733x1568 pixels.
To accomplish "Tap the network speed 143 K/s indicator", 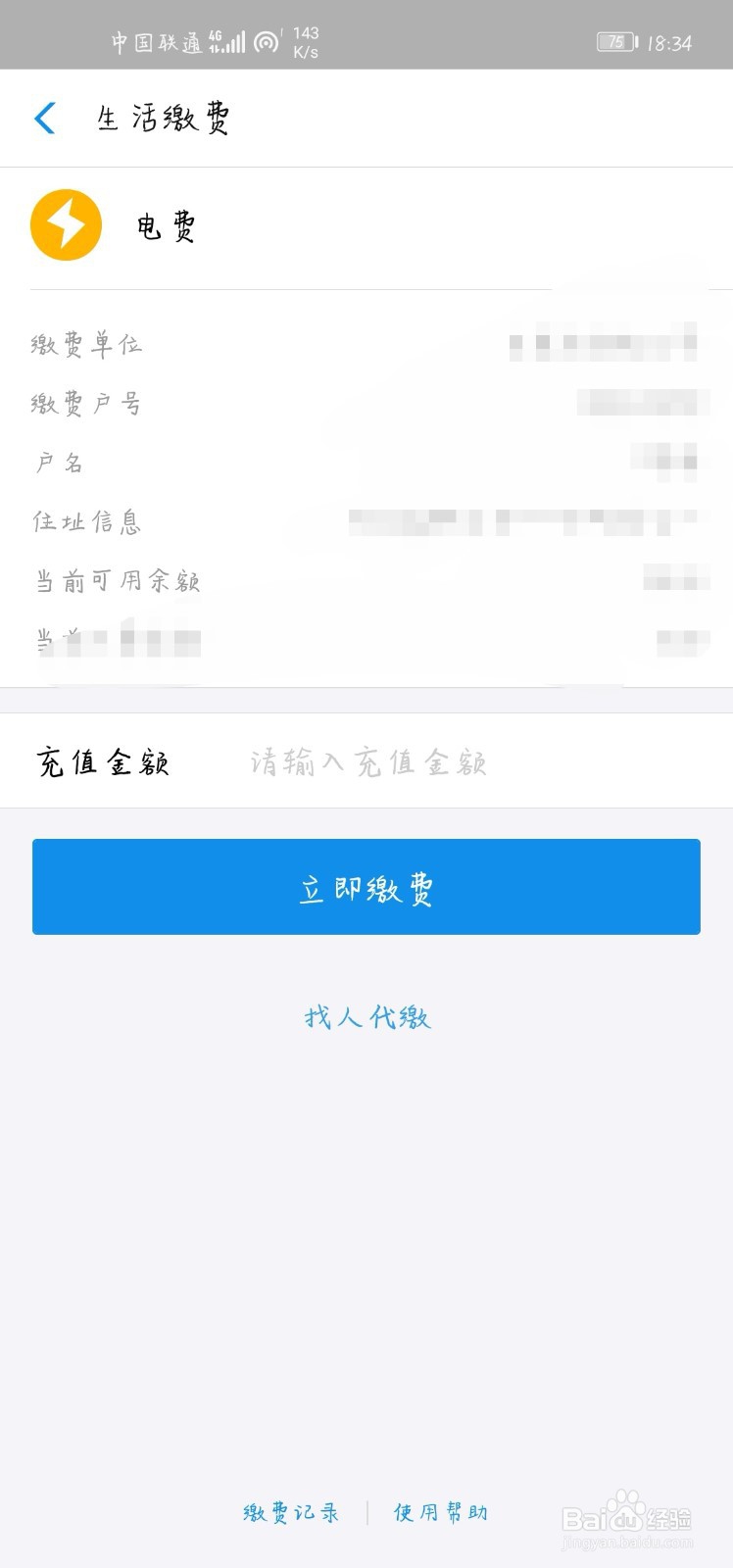I will pos(305,40).
